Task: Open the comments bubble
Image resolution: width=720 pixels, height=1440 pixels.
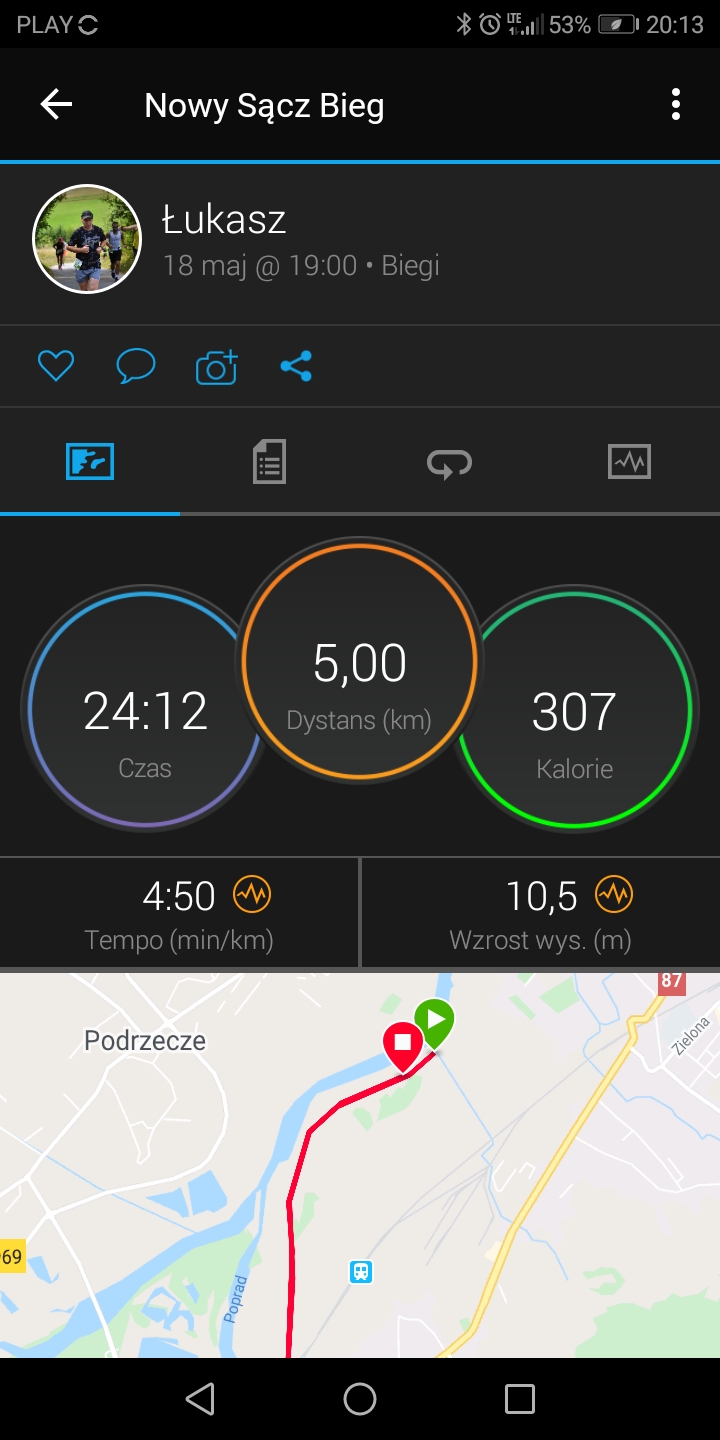Action: coord(136,367)
